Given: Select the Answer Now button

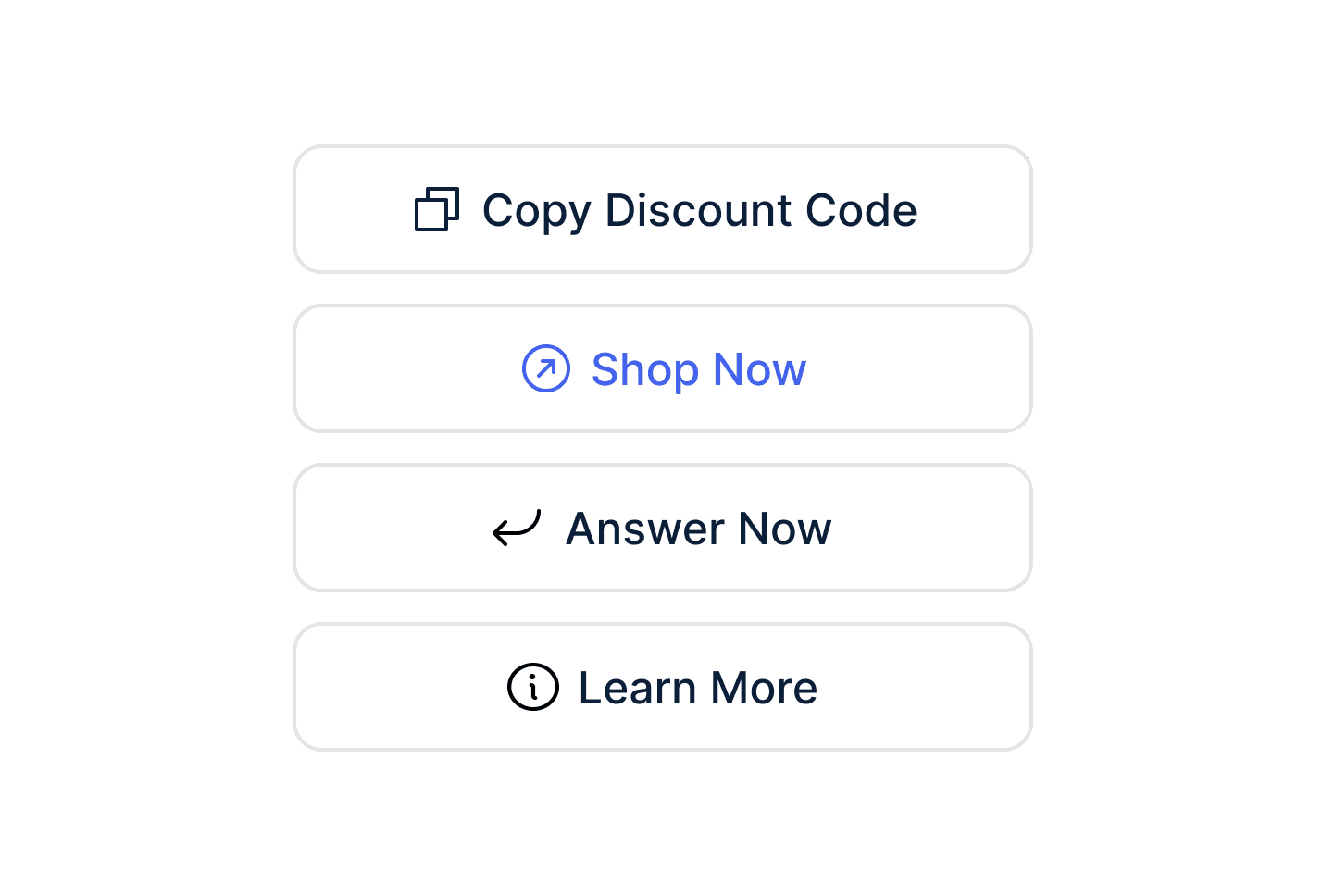Looking at the screenshot, I should [663, 529].
